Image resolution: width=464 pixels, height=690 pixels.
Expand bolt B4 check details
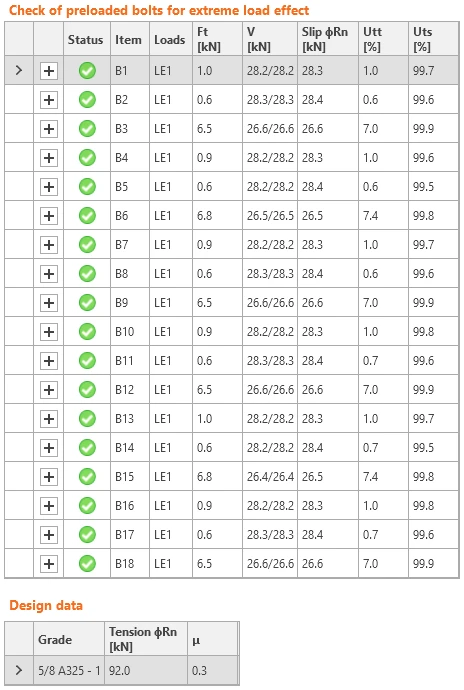[49, 158]
